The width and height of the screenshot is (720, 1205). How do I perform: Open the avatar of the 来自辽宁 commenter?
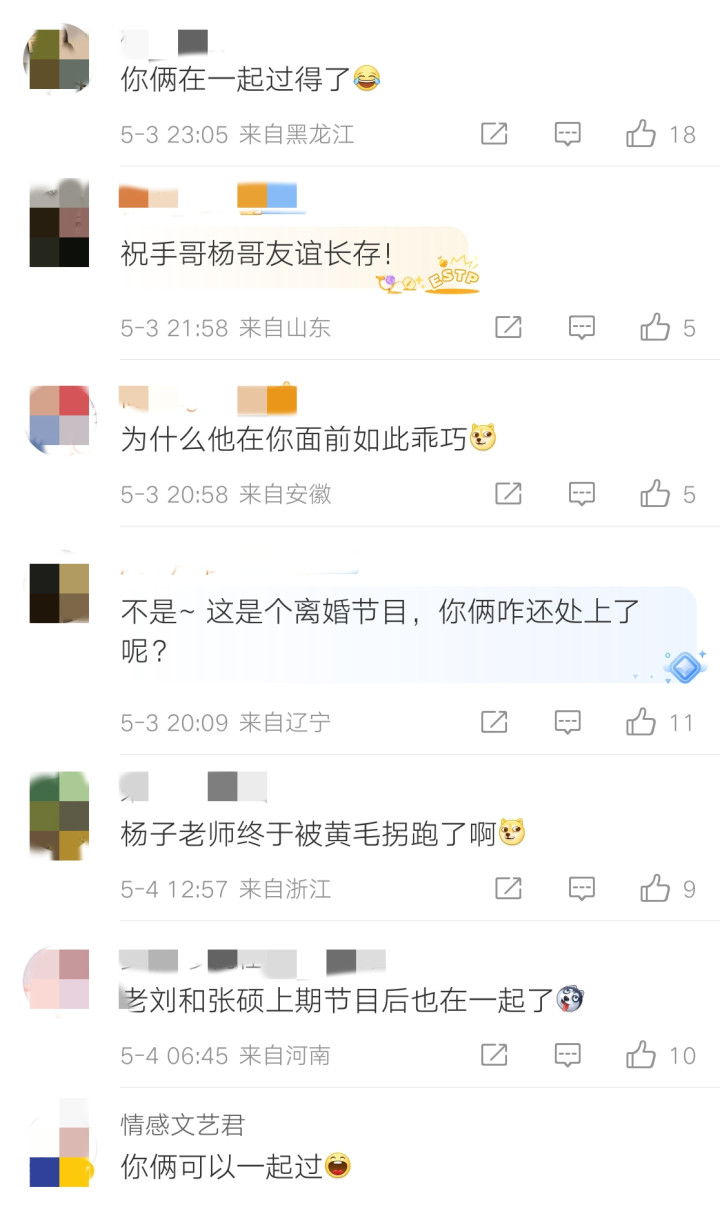(x=59, y=594)
